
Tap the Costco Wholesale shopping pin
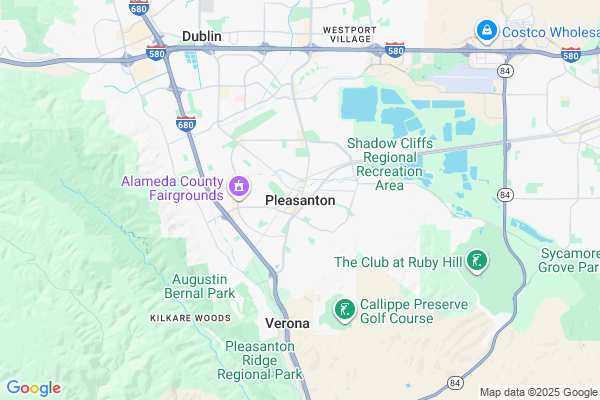coord(487,32)
